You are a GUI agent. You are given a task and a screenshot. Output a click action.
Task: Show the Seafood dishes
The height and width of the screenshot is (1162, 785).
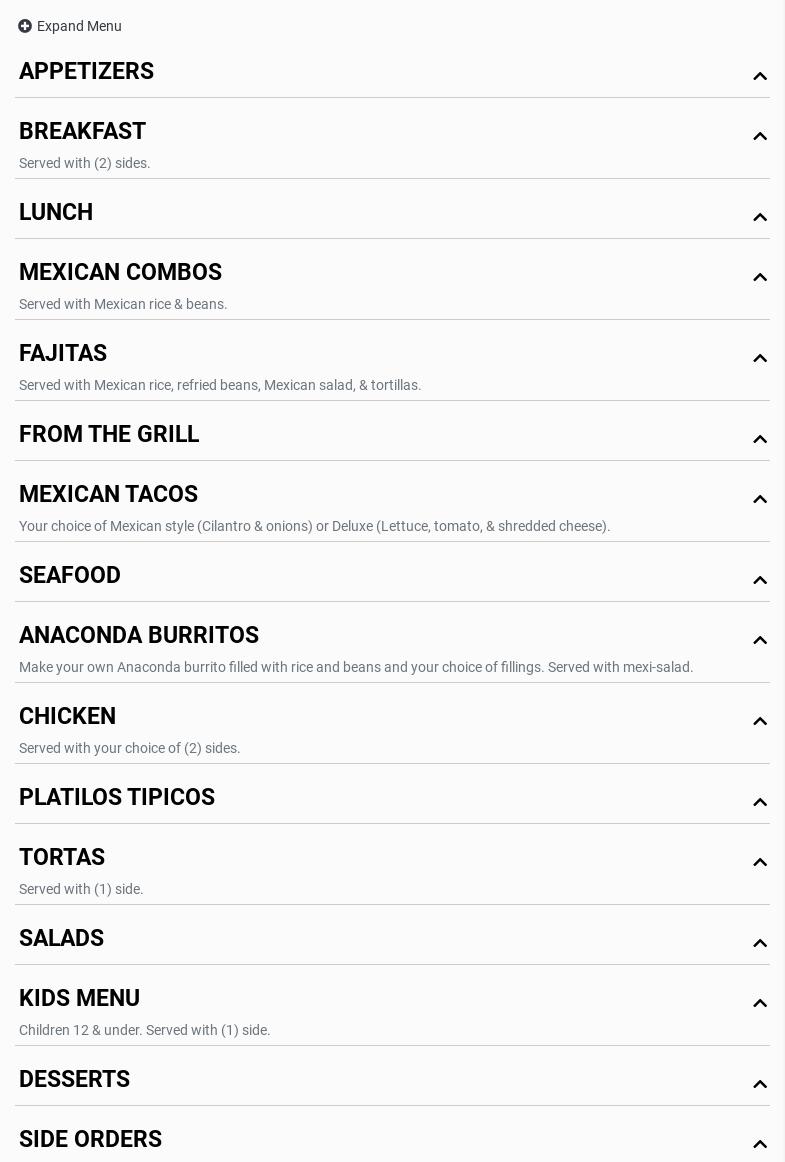[70, 576]
